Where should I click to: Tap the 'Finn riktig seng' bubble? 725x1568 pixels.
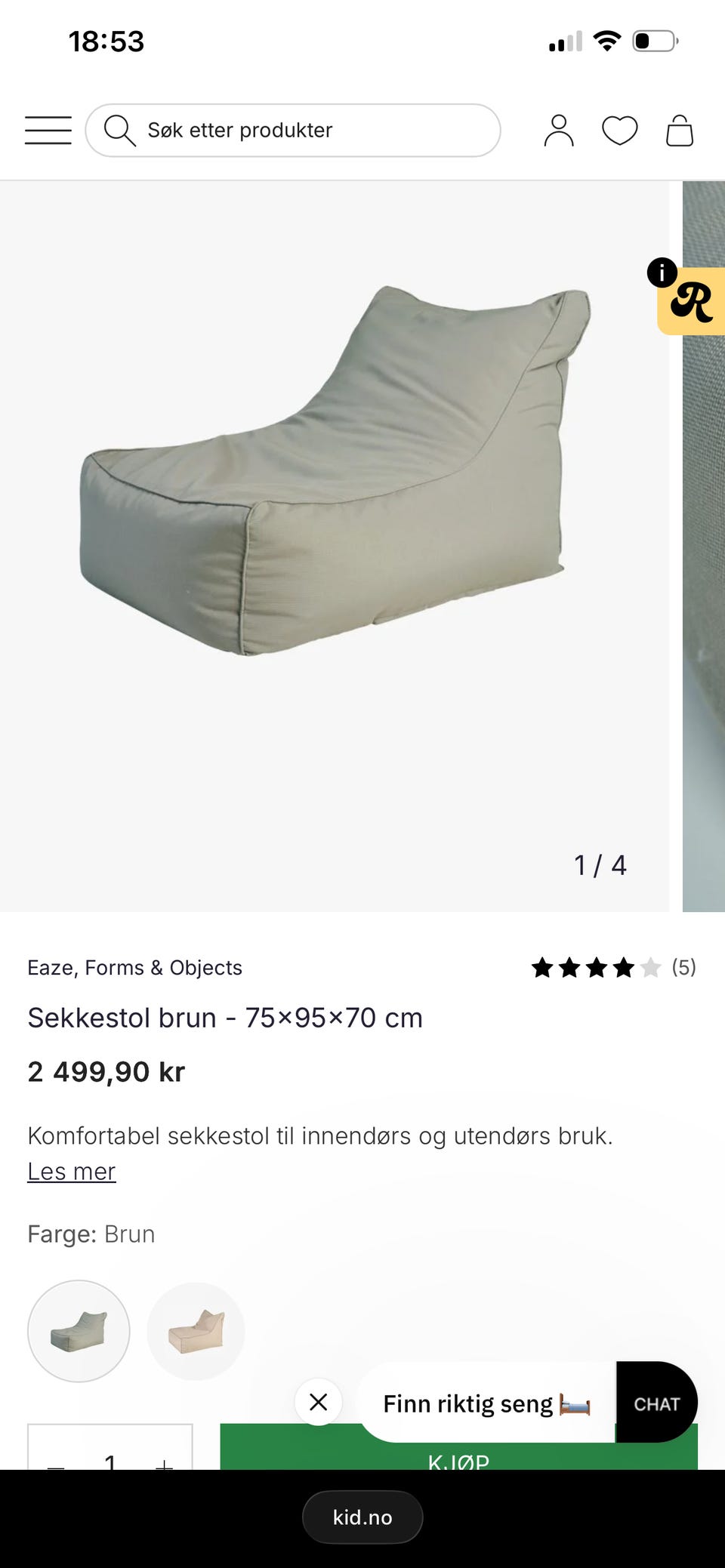[486, 1403]
